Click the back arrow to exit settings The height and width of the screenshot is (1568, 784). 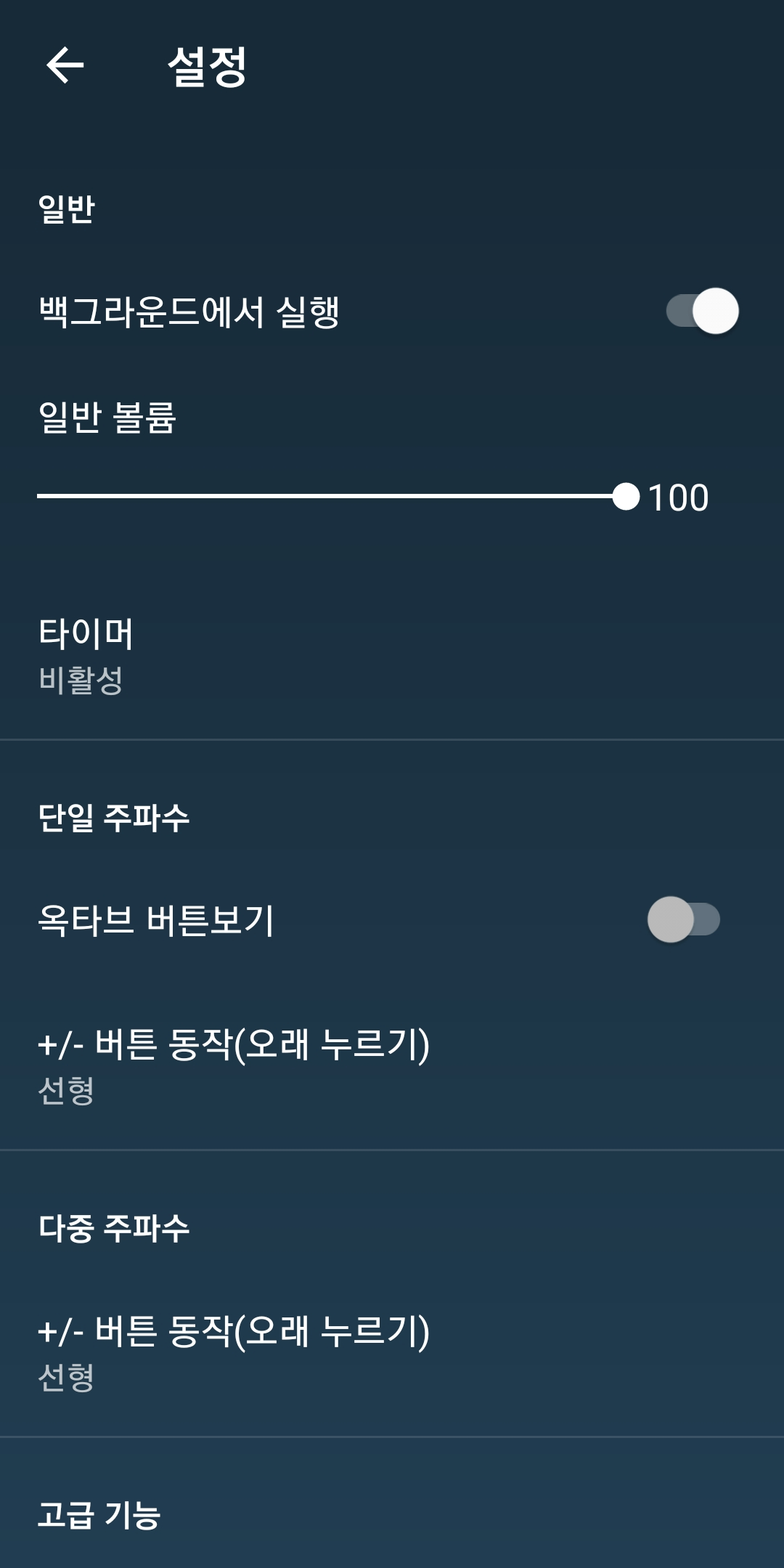64,65
